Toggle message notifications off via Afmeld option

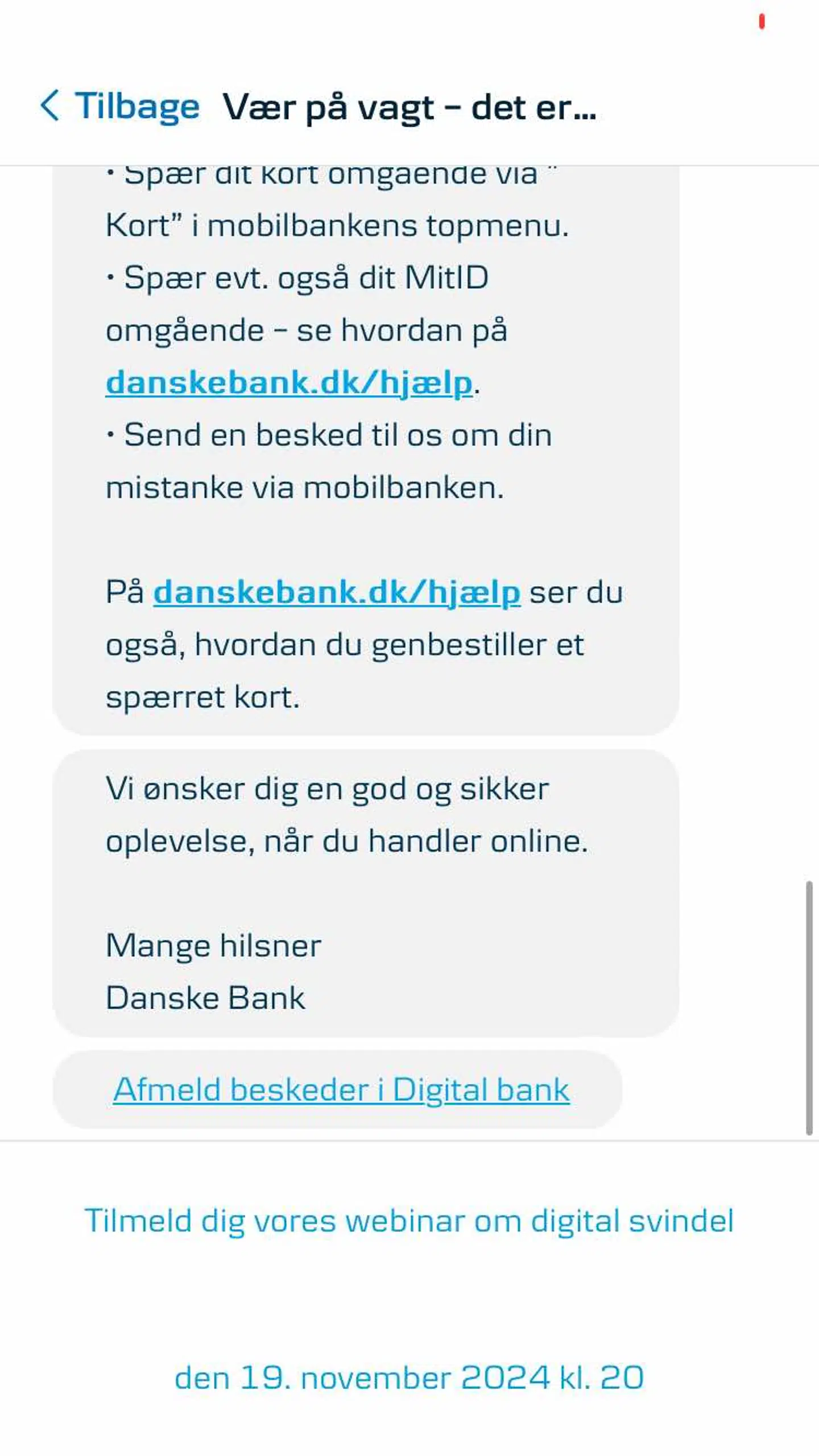point(340,1089)
